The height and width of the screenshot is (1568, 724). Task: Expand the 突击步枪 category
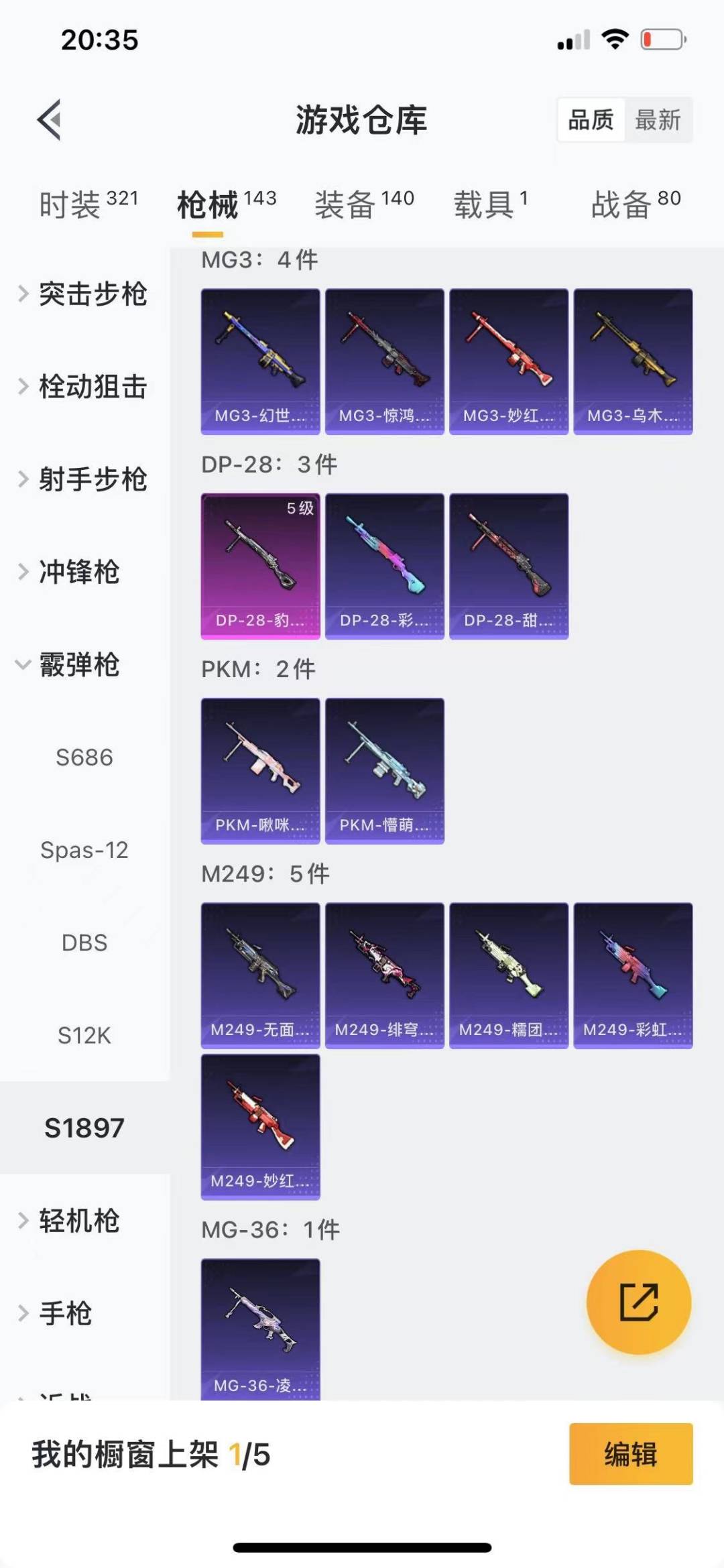94,294
